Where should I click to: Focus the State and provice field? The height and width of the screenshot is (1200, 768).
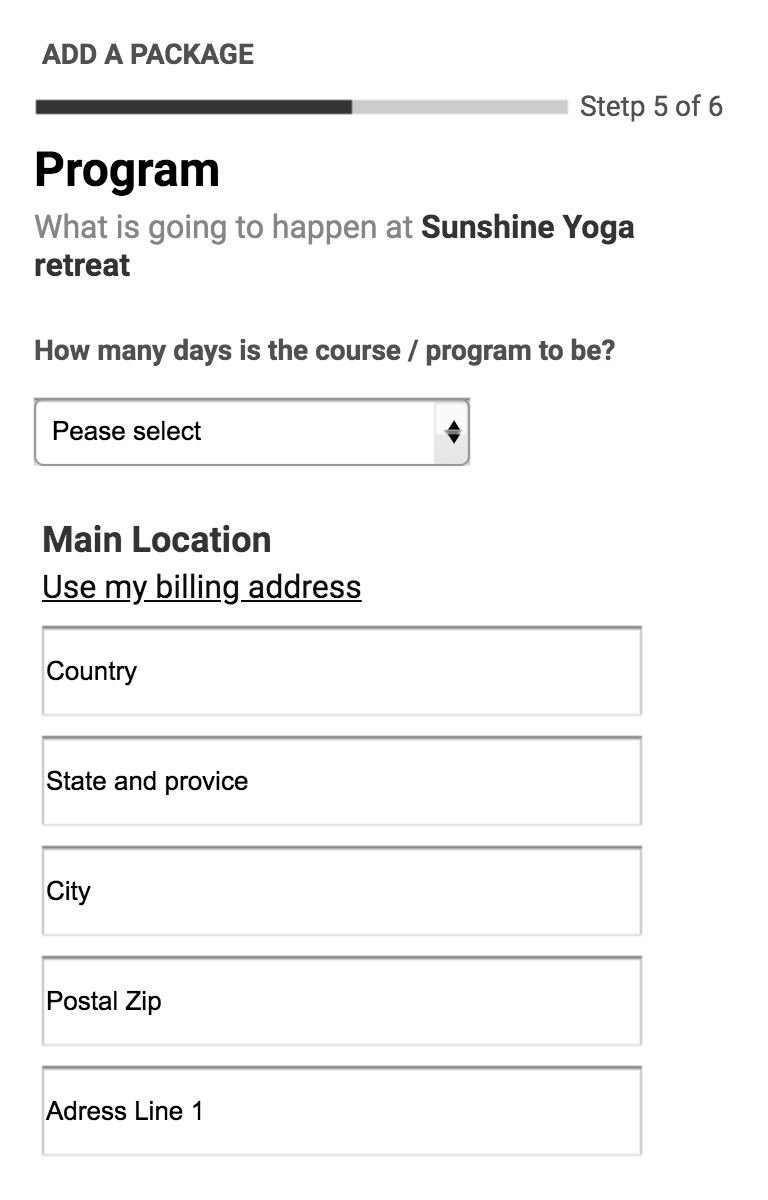click(x=341, y=781)
